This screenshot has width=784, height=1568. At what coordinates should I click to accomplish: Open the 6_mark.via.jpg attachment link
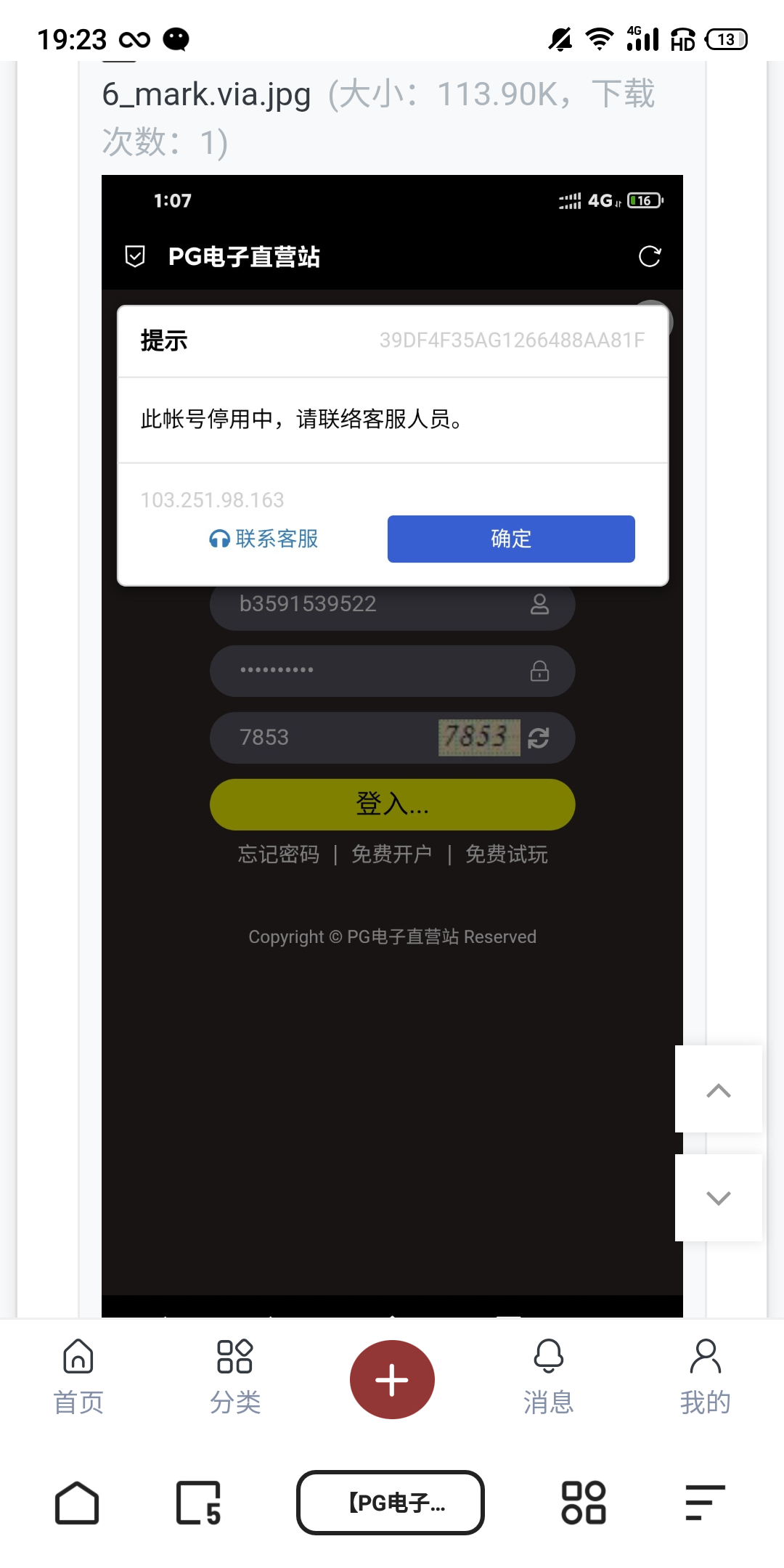point(207,95)
